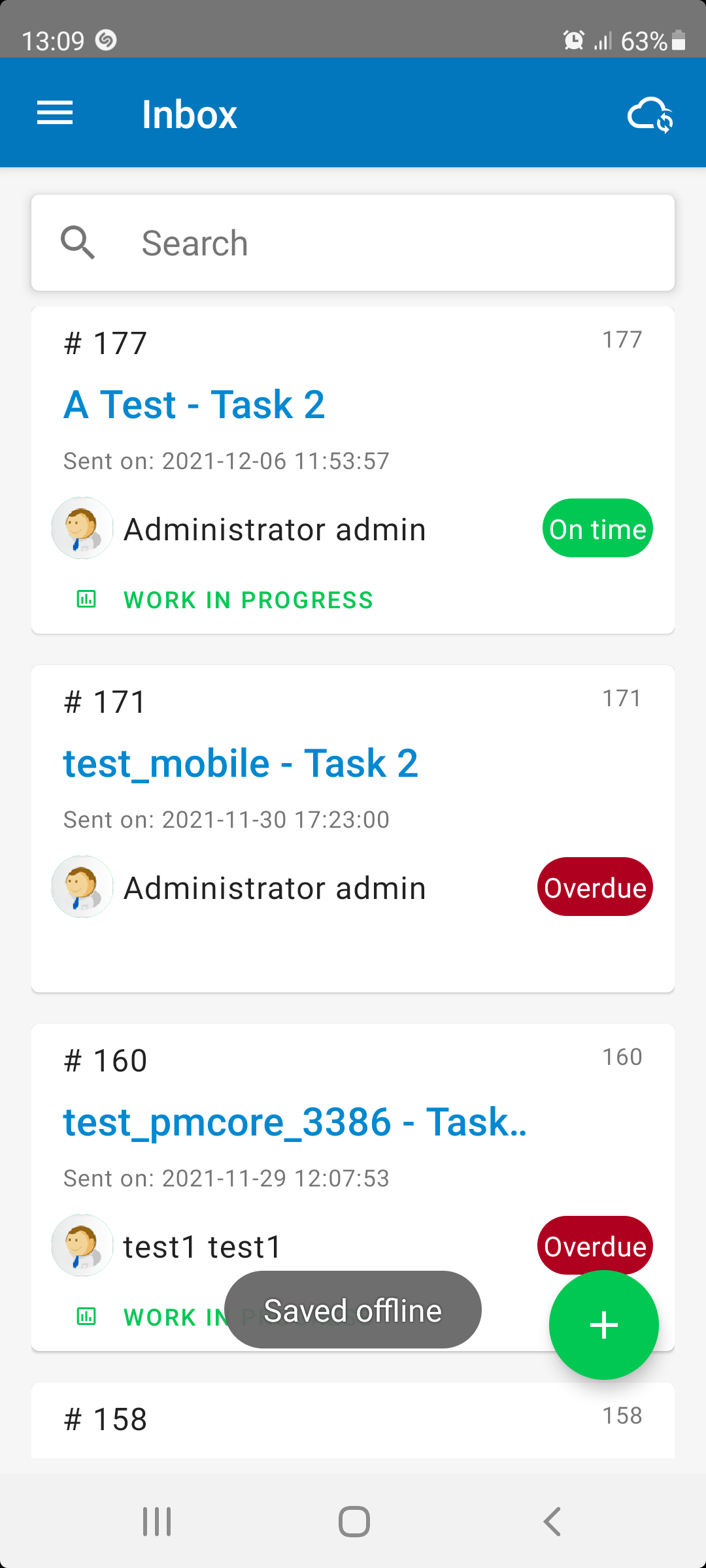Open case 160 test_pmcore_3386 task
This screenshot has height=1568, width=706.
[x=294, y=1122]
